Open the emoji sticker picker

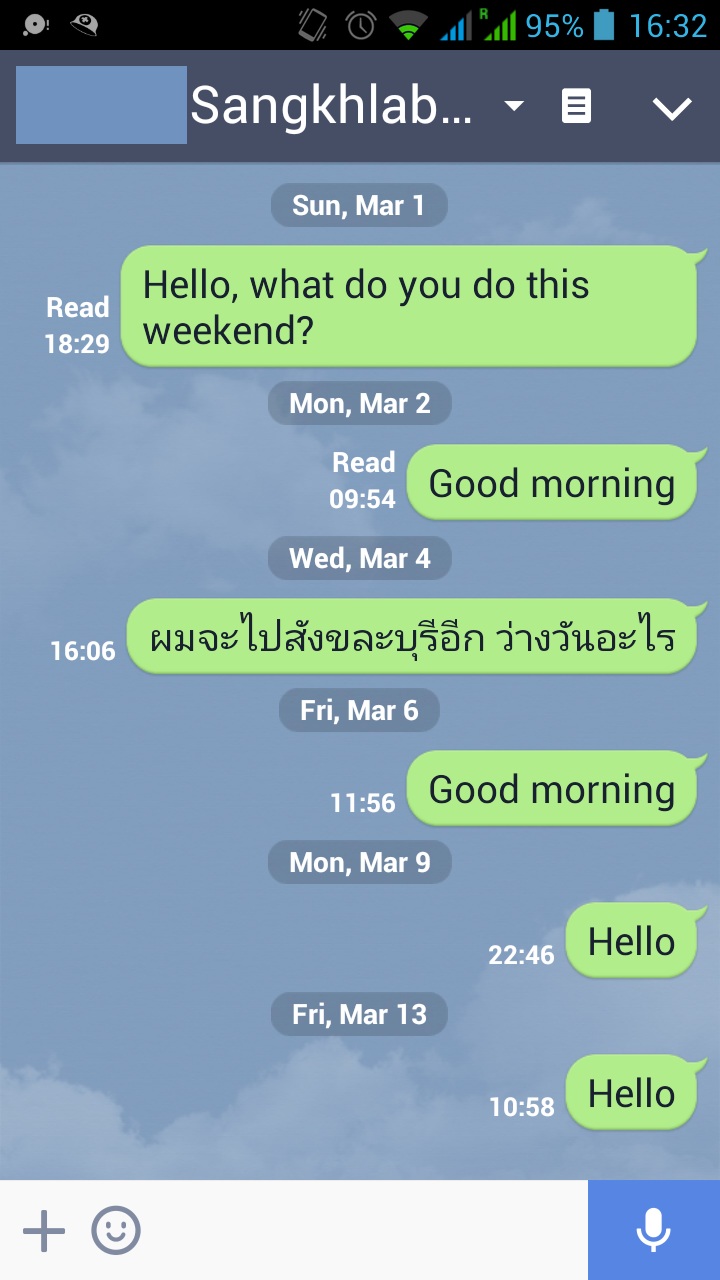(116, 1230)
